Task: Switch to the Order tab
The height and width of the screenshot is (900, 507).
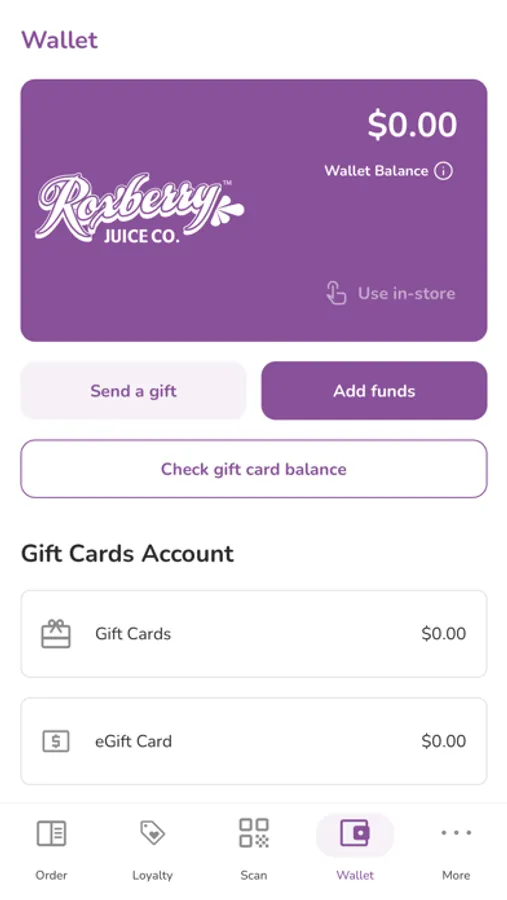Action: coord(51,849)
